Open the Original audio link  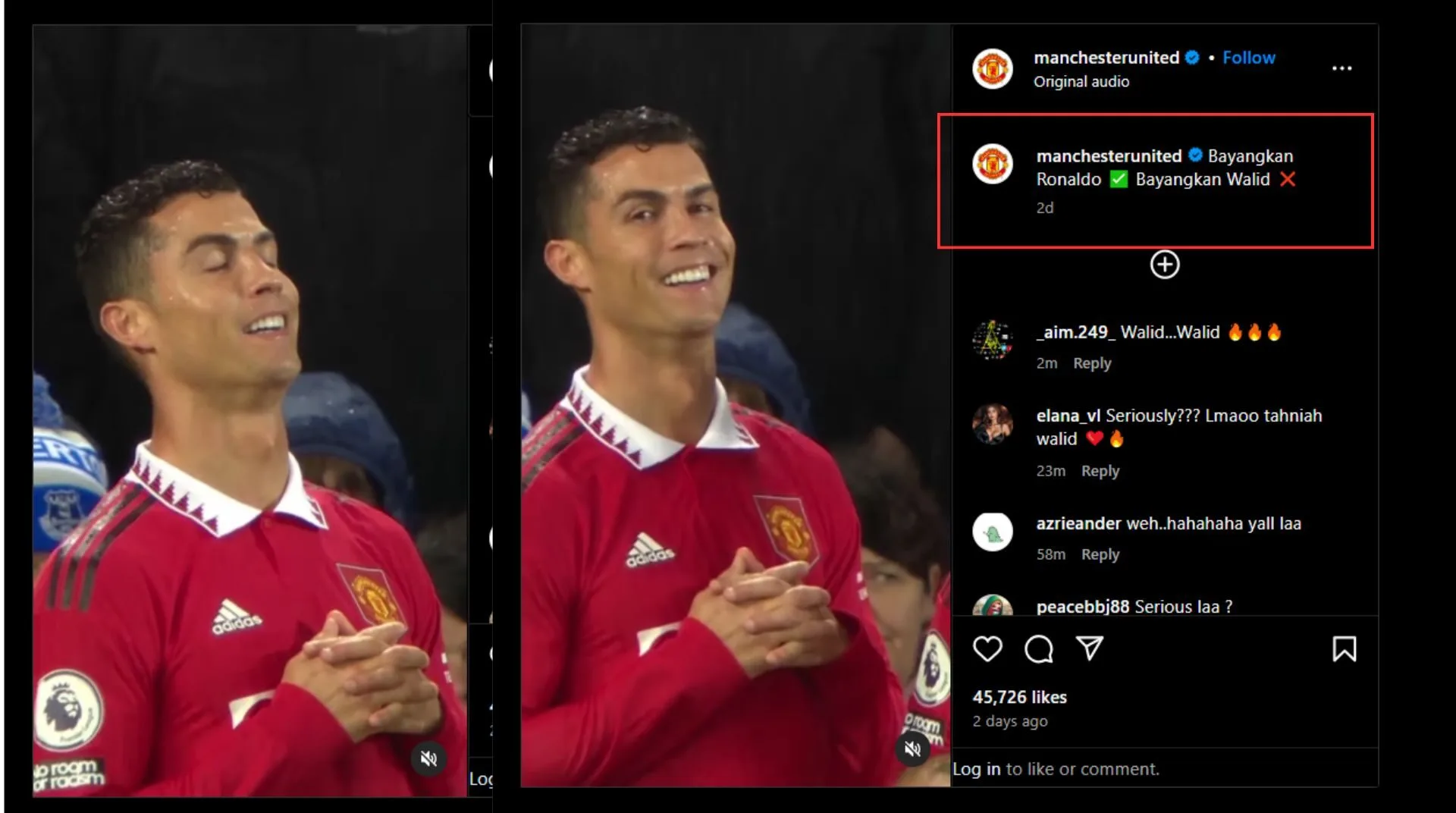click(1081, 82)
